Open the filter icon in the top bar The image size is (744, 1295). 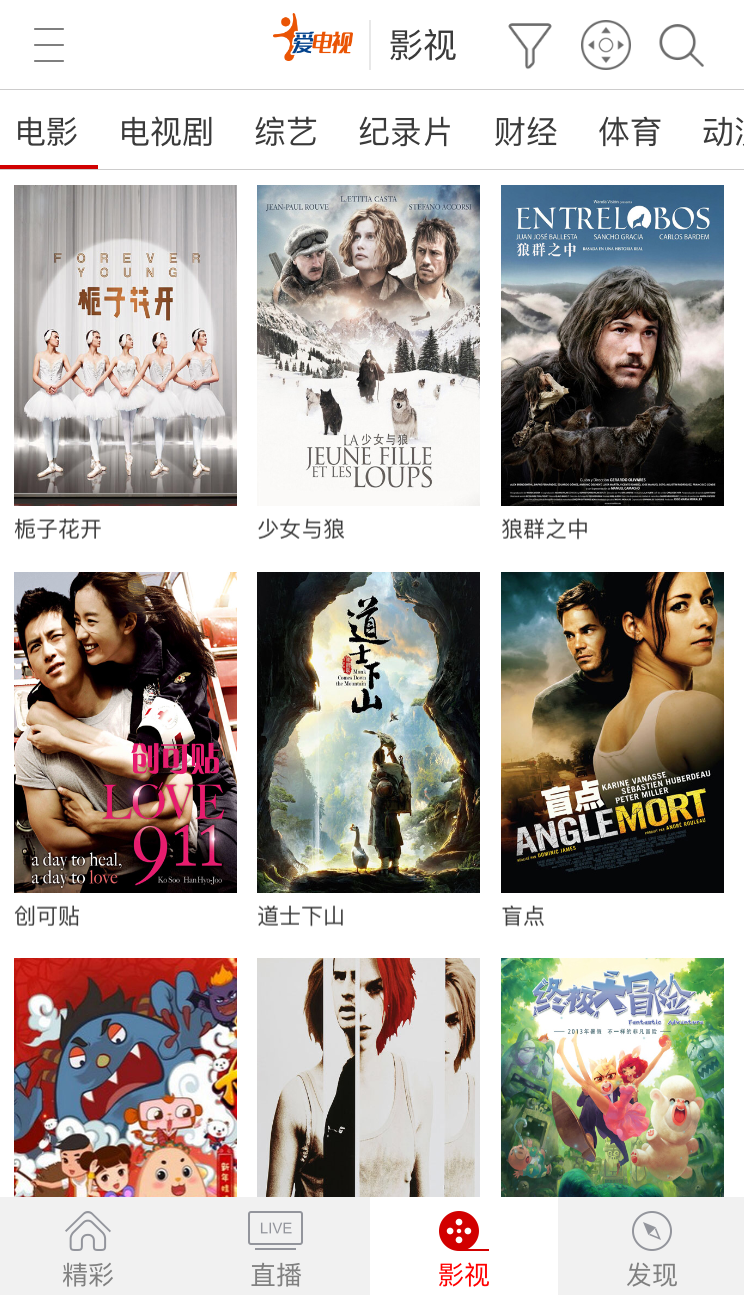pos(528,44)
